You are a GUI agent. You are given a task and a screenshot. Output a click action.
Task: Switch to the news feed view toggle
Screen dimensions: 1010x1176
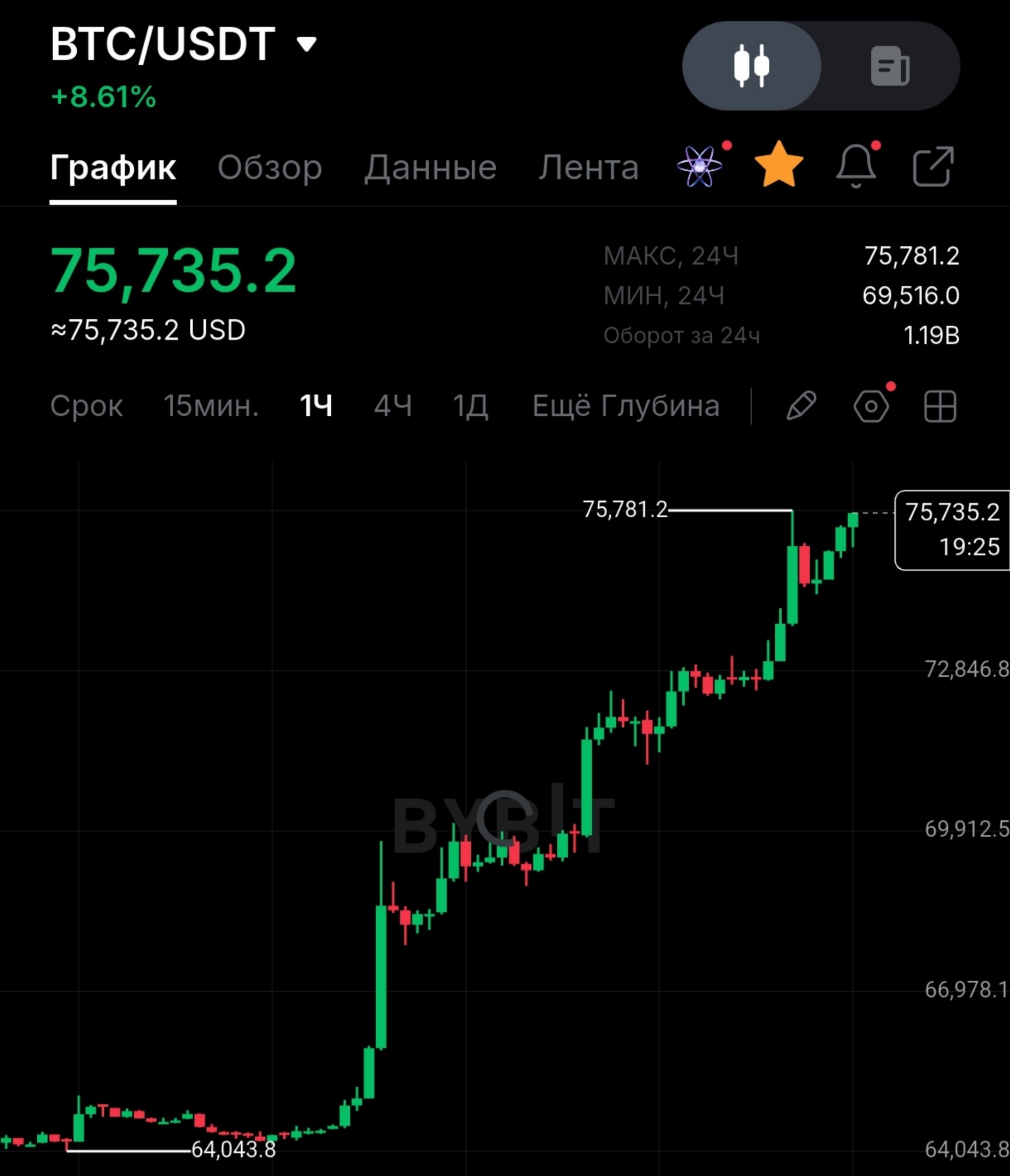point(890,66)
